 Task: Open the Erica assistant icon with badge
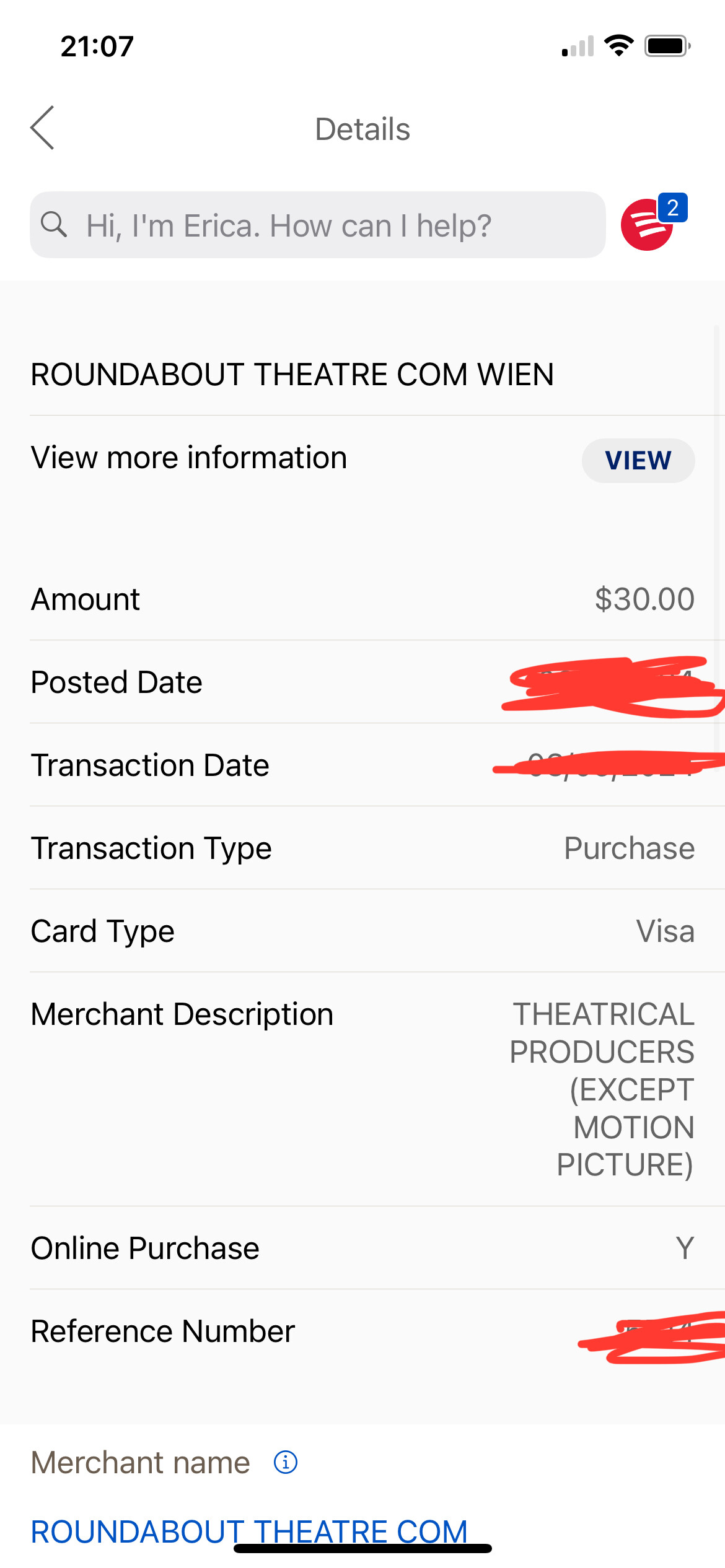point(653,222)
